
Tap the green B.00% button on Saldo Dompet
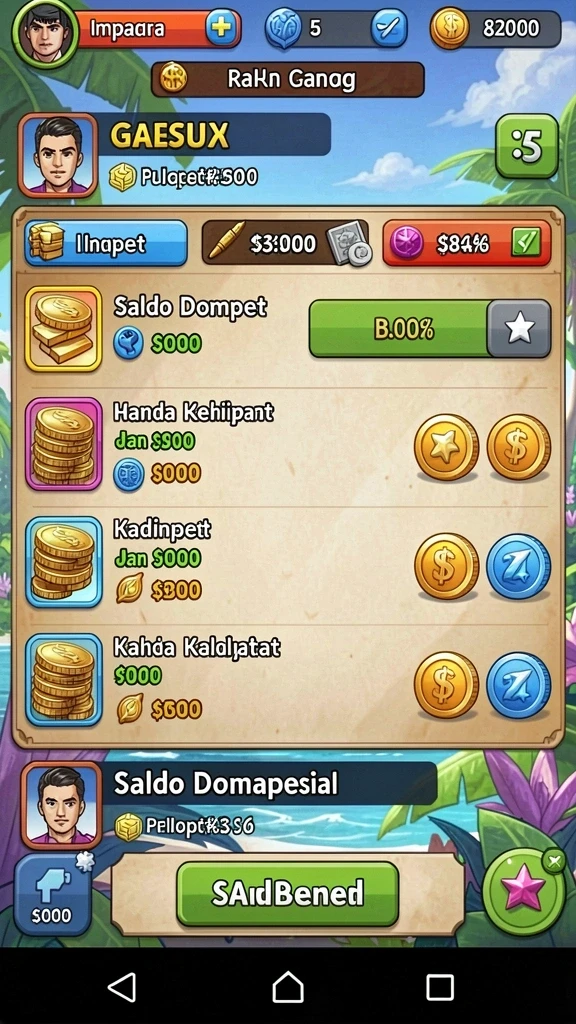point(398,328)
